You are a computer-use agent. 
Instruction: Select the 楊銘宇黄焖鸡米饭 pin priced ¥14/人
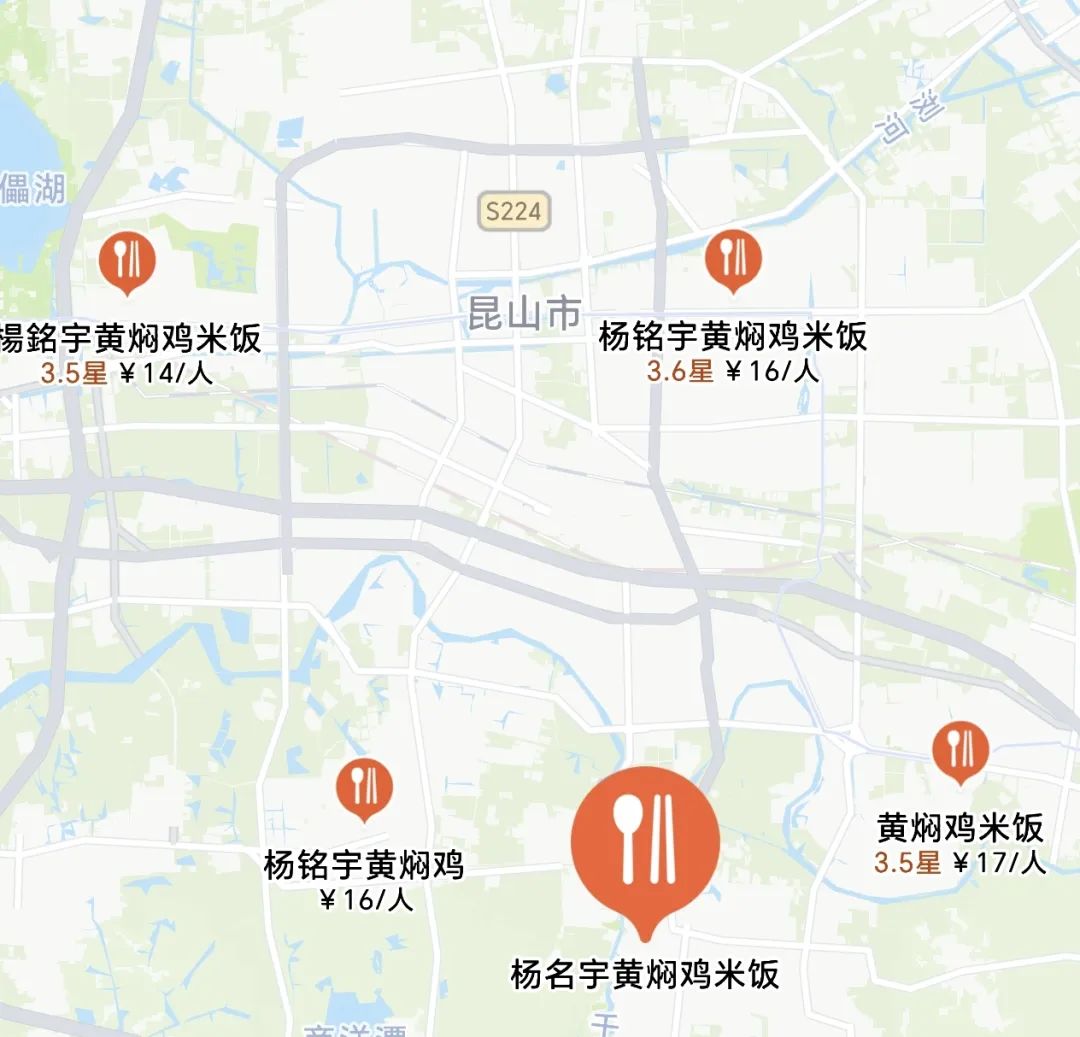127,260
